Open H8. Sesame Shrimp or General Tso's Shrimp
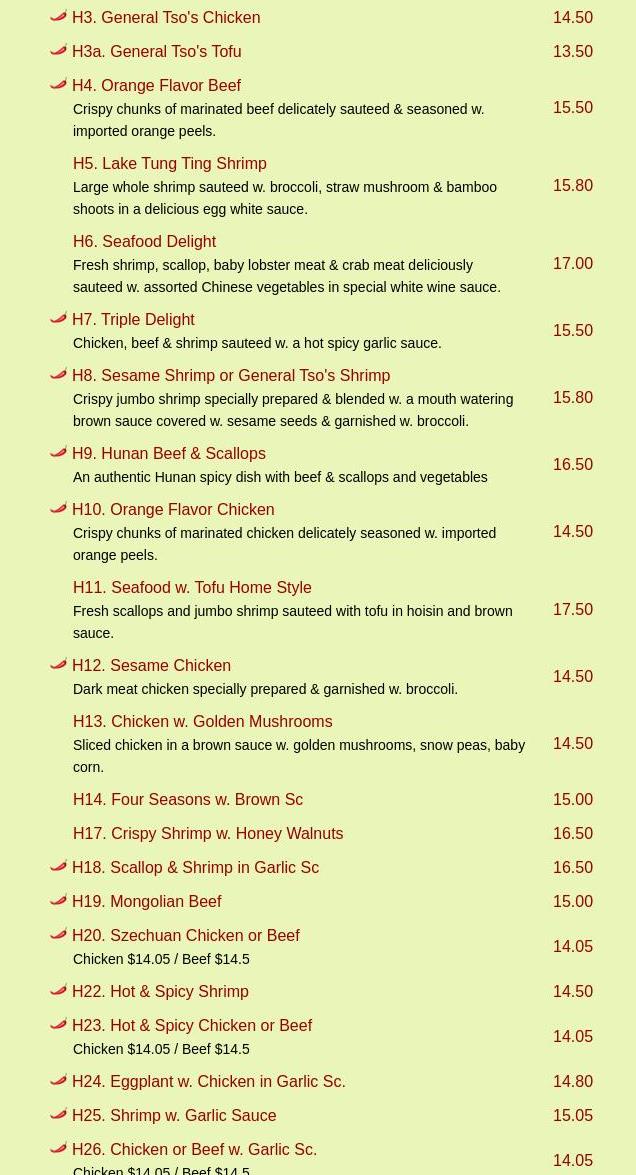Viewport: 636px width, 1175px height. point(231,376)
